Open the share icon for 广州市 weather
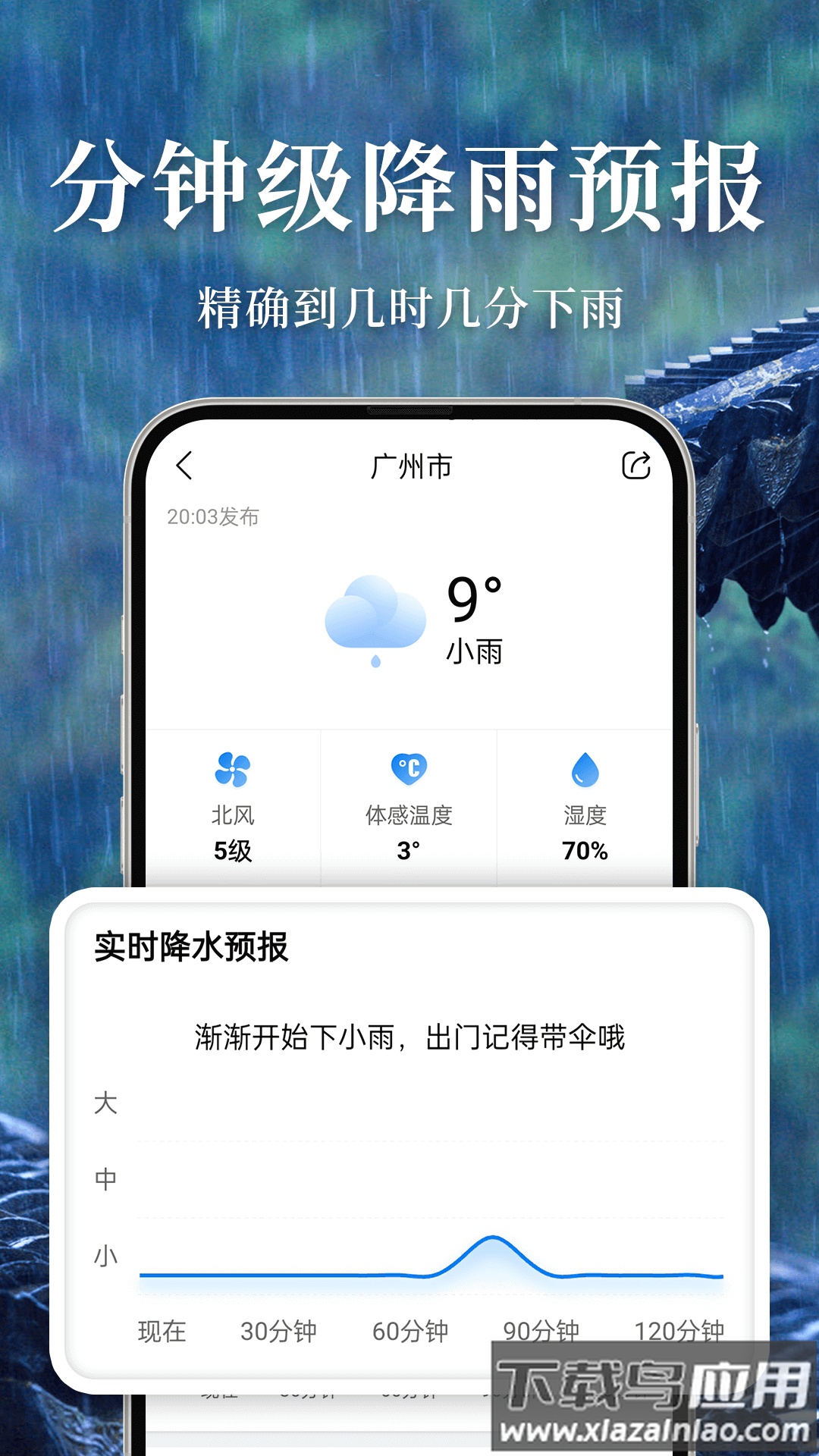The height and width of the screenshot is (1456, 819). point(636,464)
